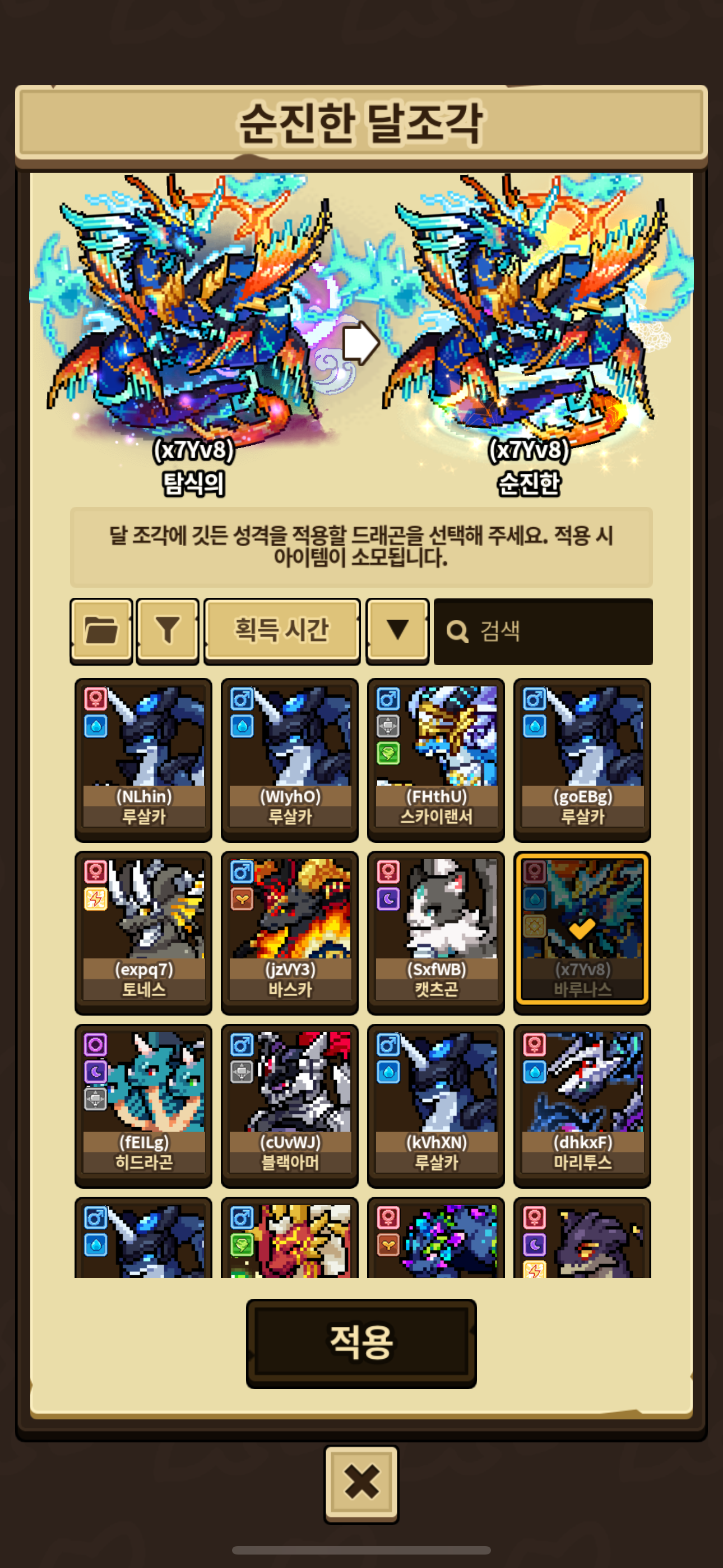Select dragon (expq7) 토네스
Viewport: 723px width, 1568px height.
pyautogui.click(x=143, y=931)
